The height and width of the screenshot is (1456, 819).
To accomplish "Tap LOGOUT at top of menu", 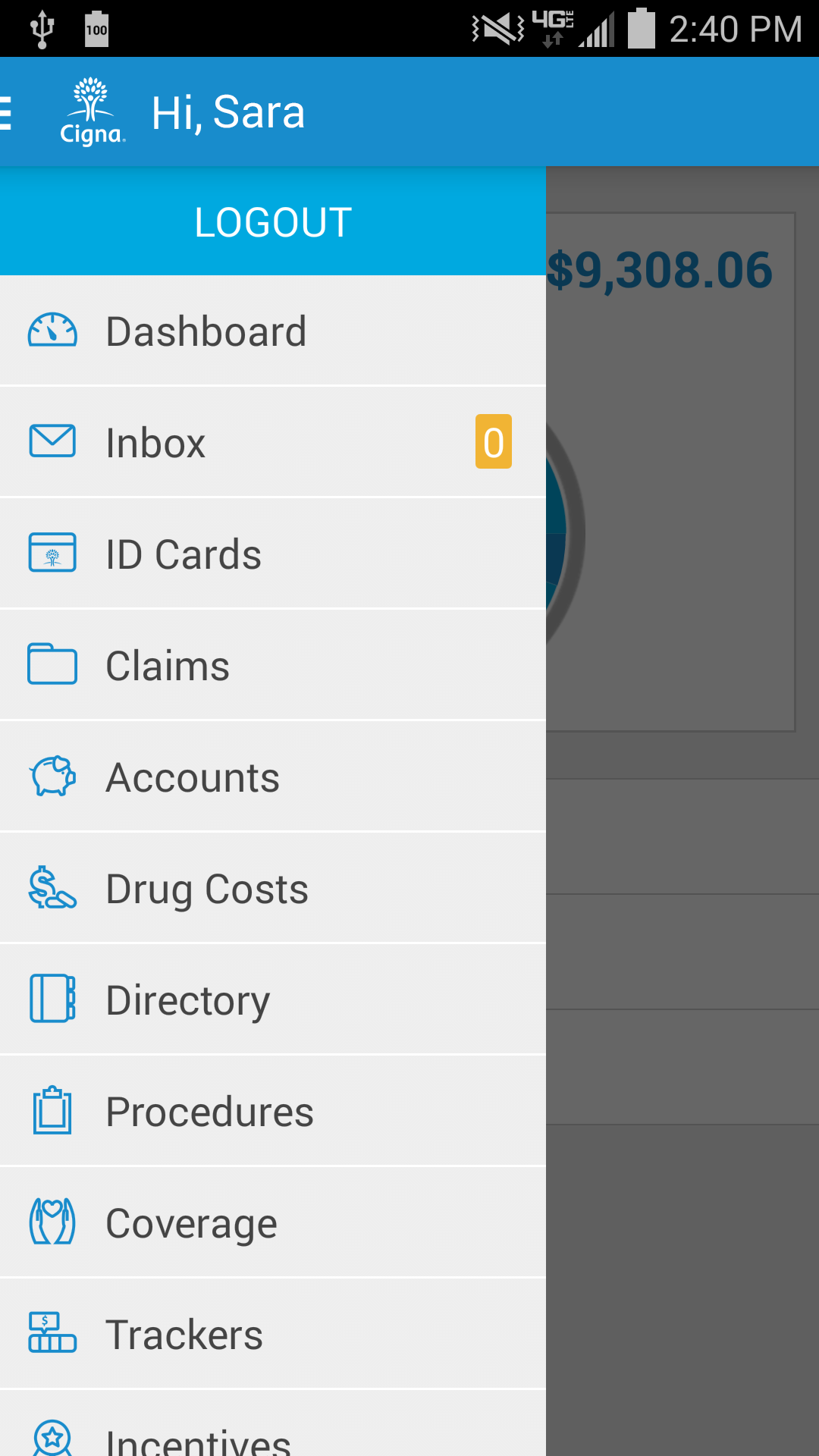I will point(273,221).
